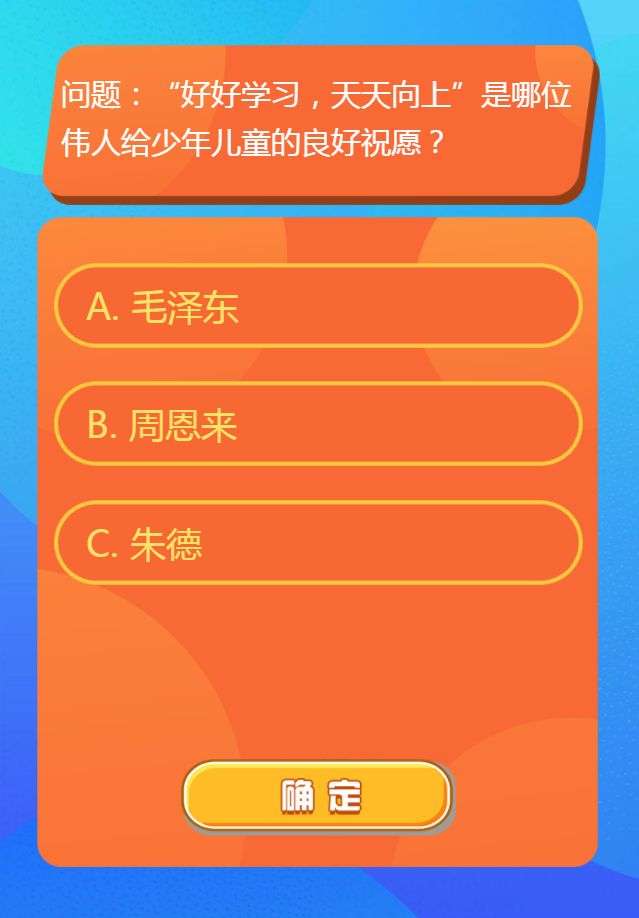This screenshot has width=639, height=918.
Task: Select answer A. 毛泽东
Action: [x=318, y=307]
